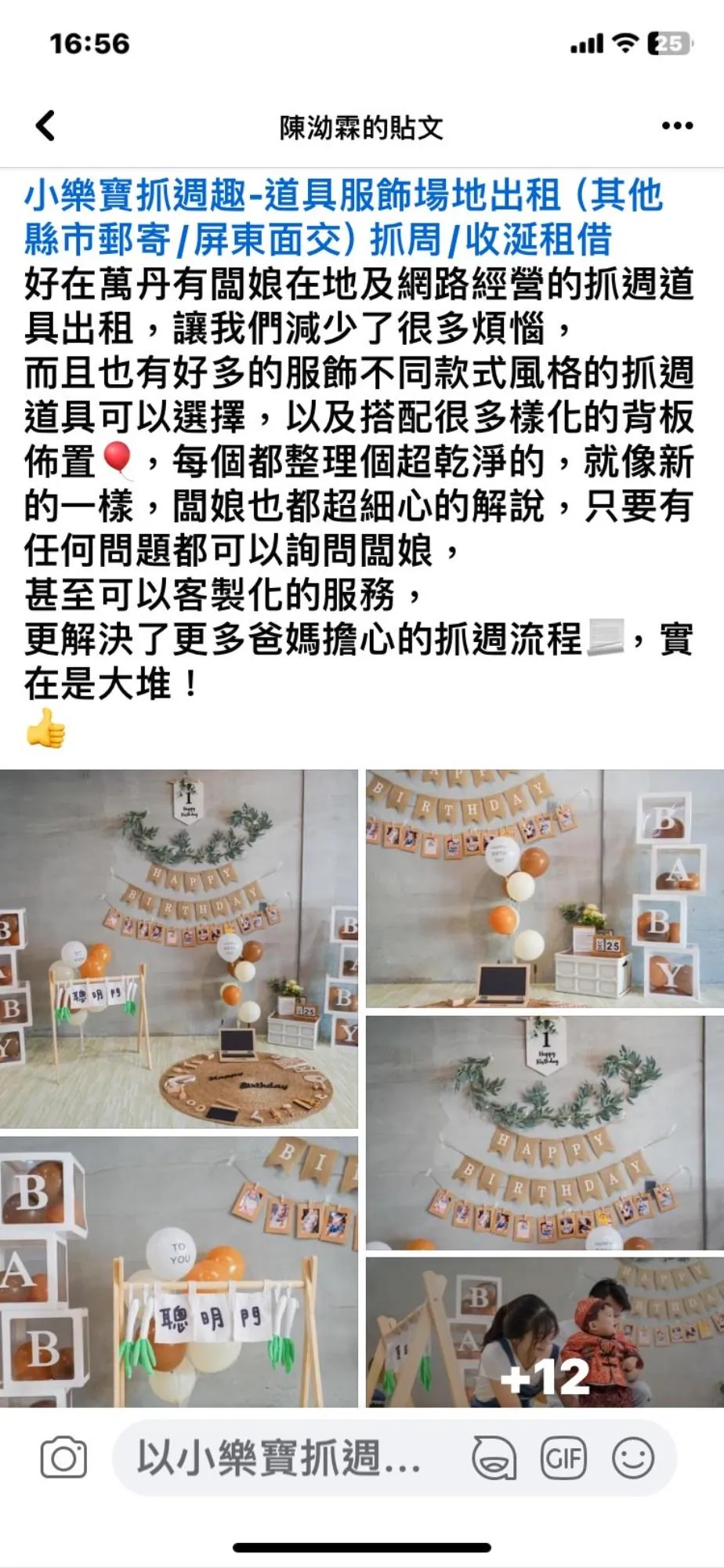
Task: Open the +12 more photos tile
Action: 545,1333
